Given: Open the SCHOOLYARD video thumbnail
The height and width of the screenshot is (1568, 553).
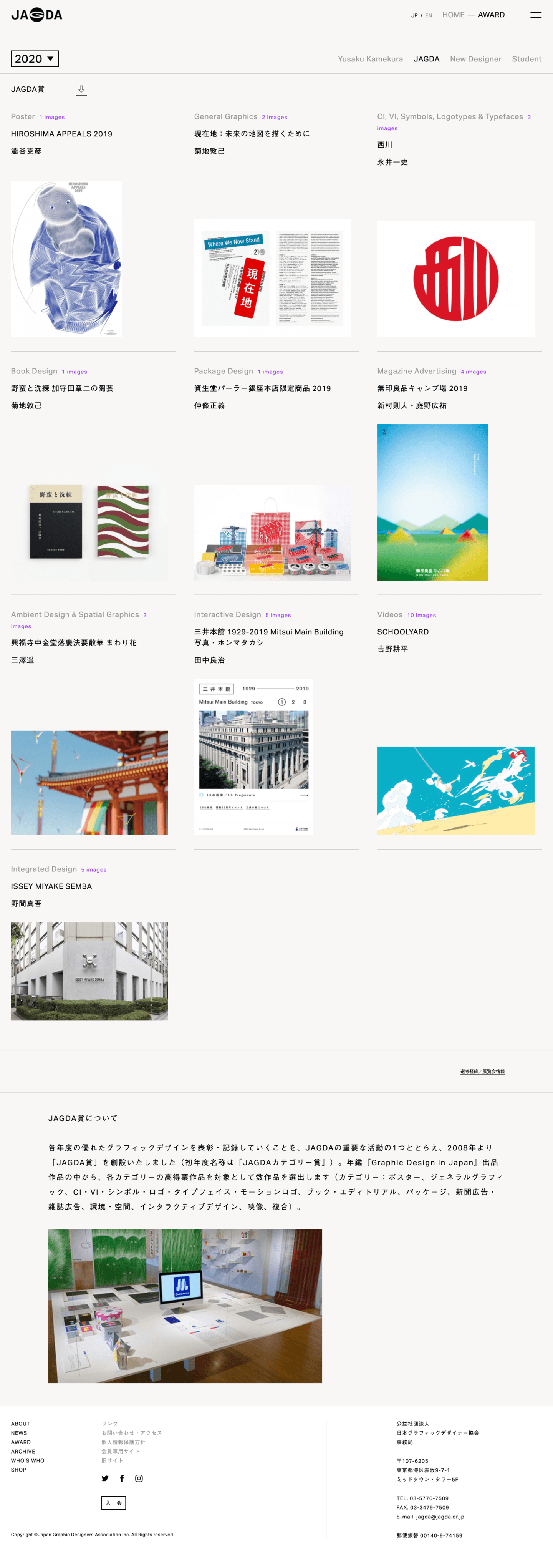Looking at the screenshot, I should (x=455, y=790).
